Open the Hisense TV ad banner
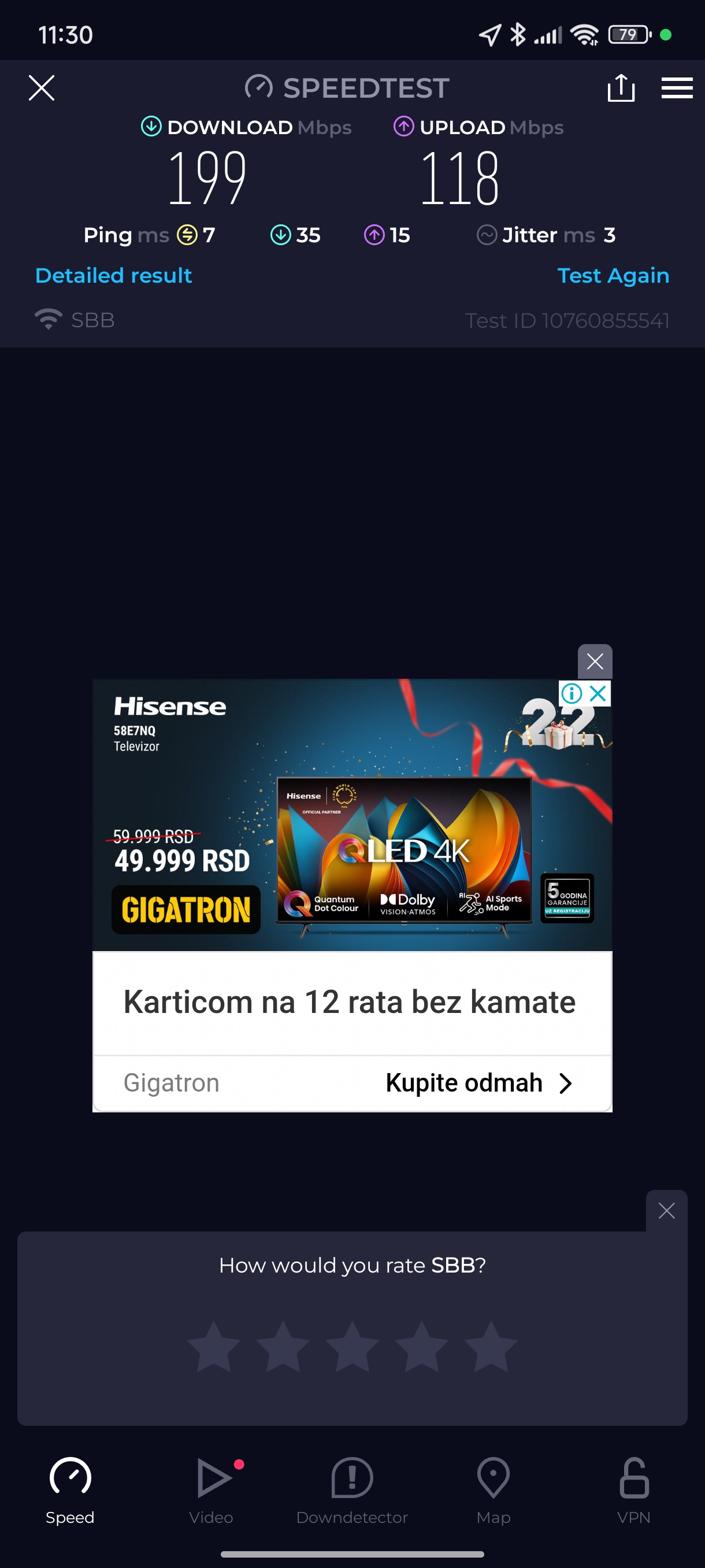The image size is (705, 1568). click(351, 816)
